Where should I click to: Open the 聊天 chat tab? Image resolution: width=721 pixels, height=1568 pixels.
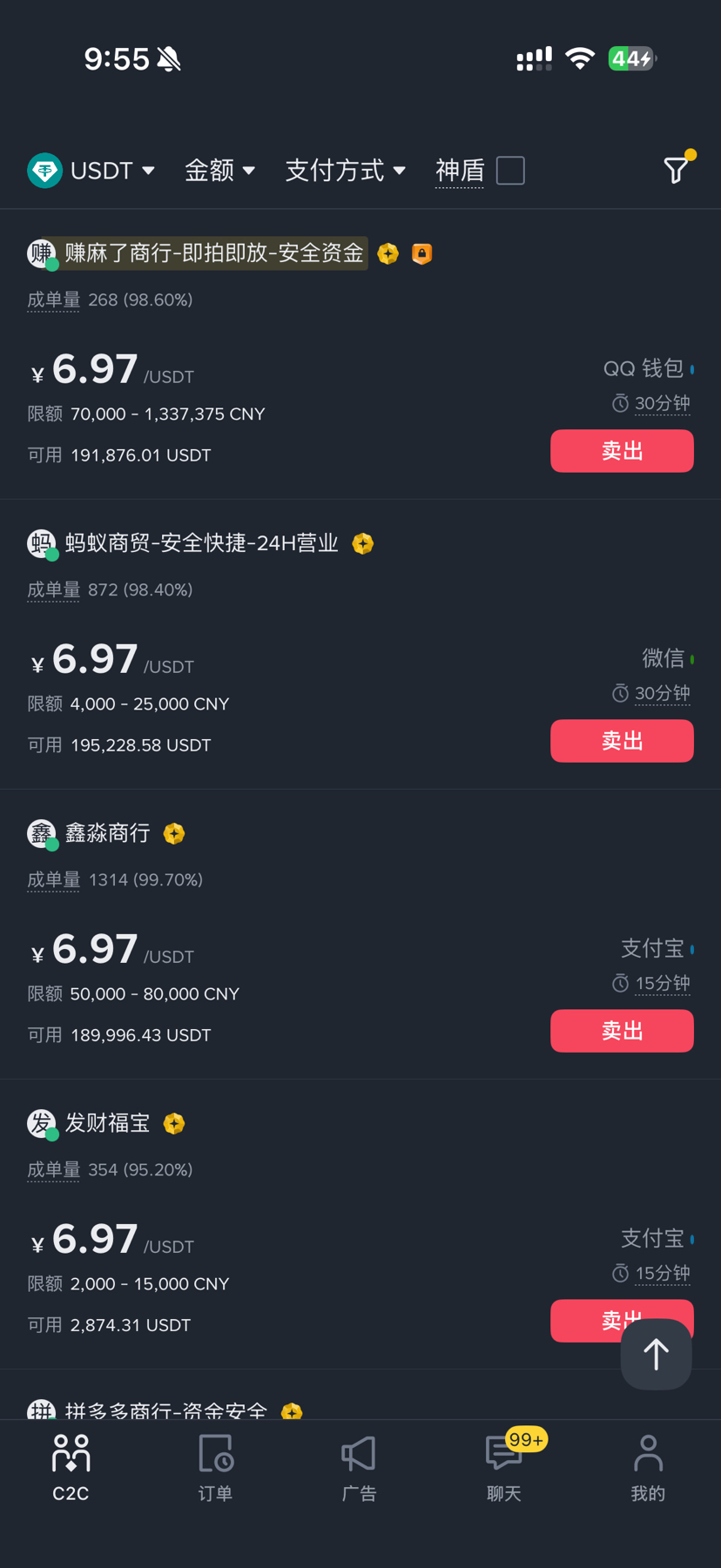(503, 1469)
